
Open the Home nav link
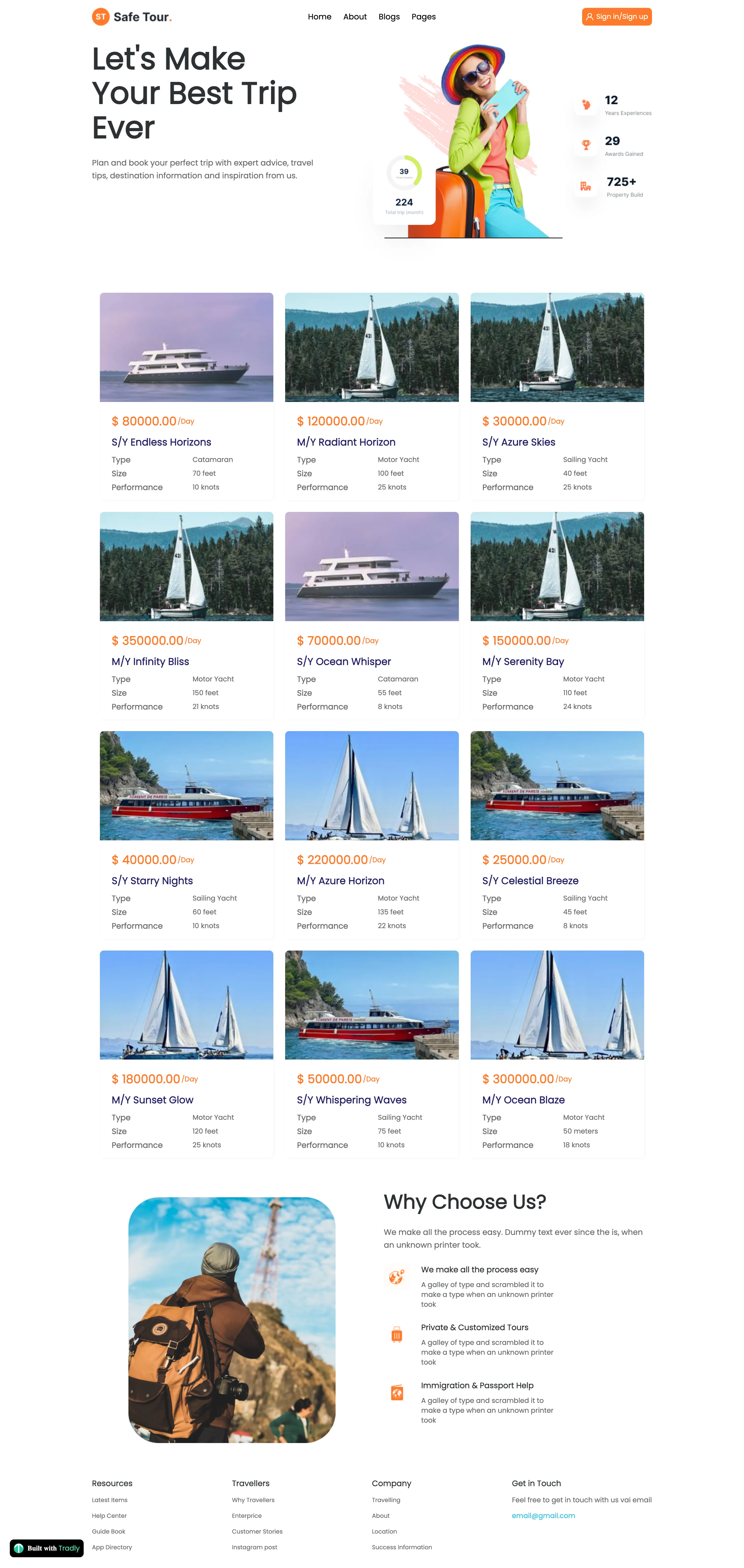click(319, 16)
